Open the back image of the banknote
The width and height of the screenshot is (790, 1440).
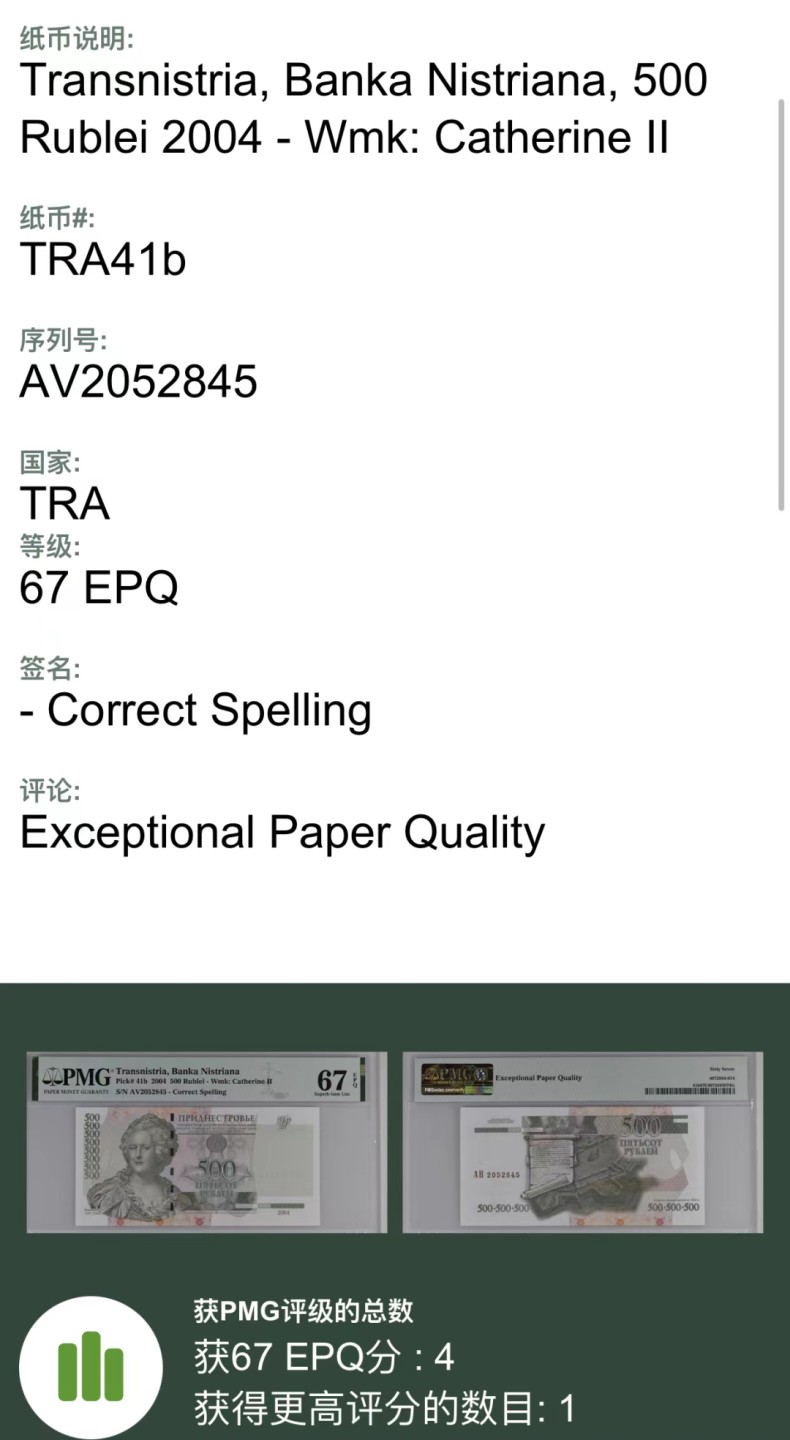(582, 1142)
